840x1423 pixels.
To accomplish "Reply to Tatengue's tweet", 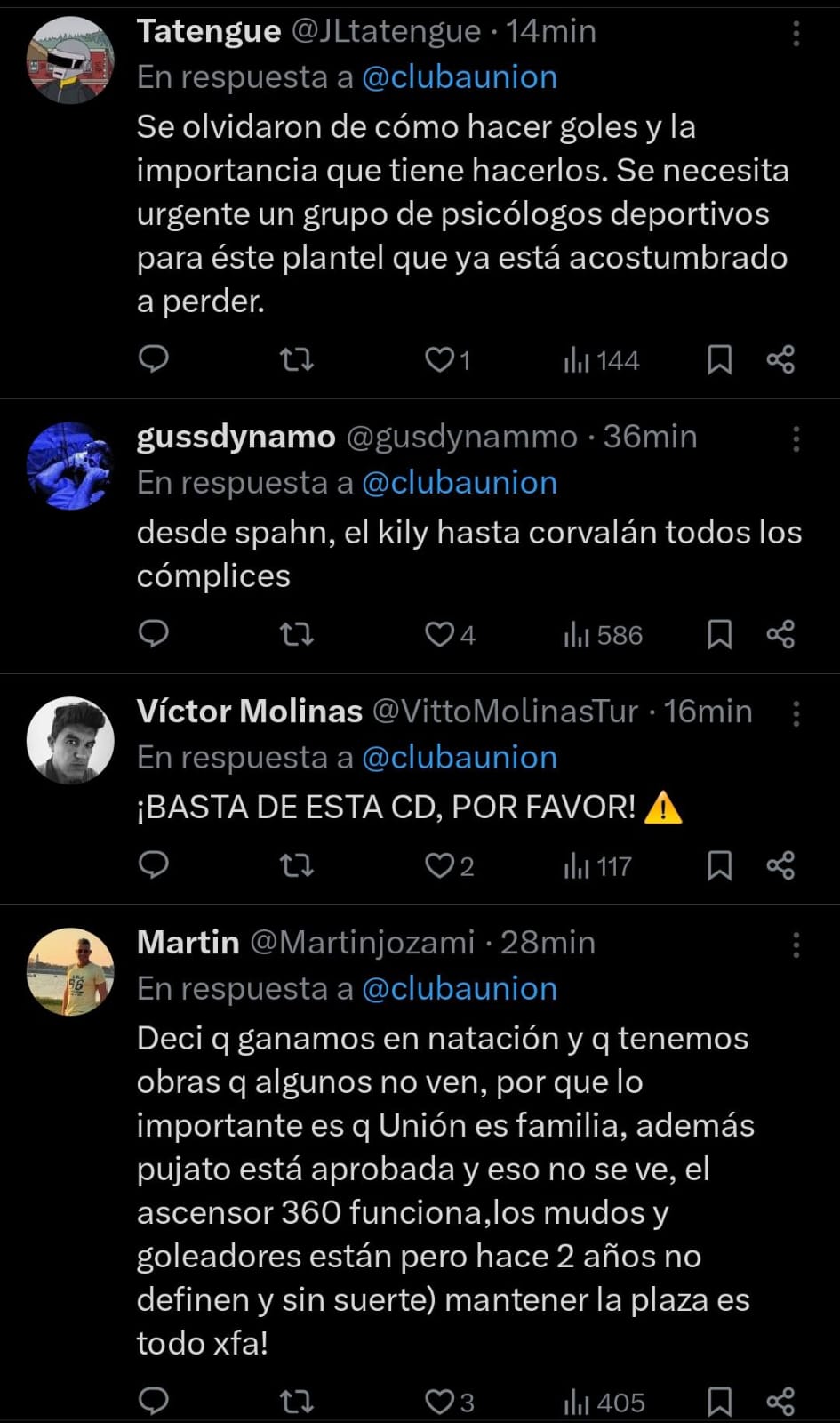I will (x=154, y=359).
